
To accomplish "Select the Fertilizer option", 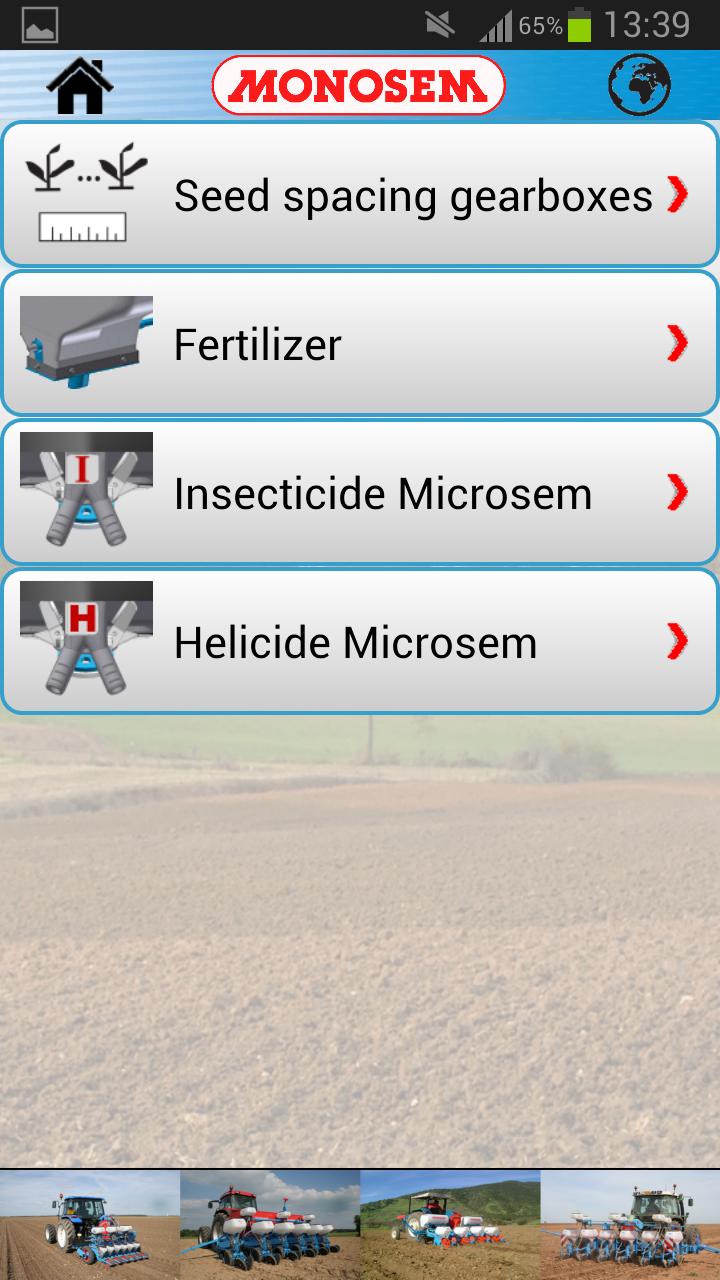I will (360, 344).
